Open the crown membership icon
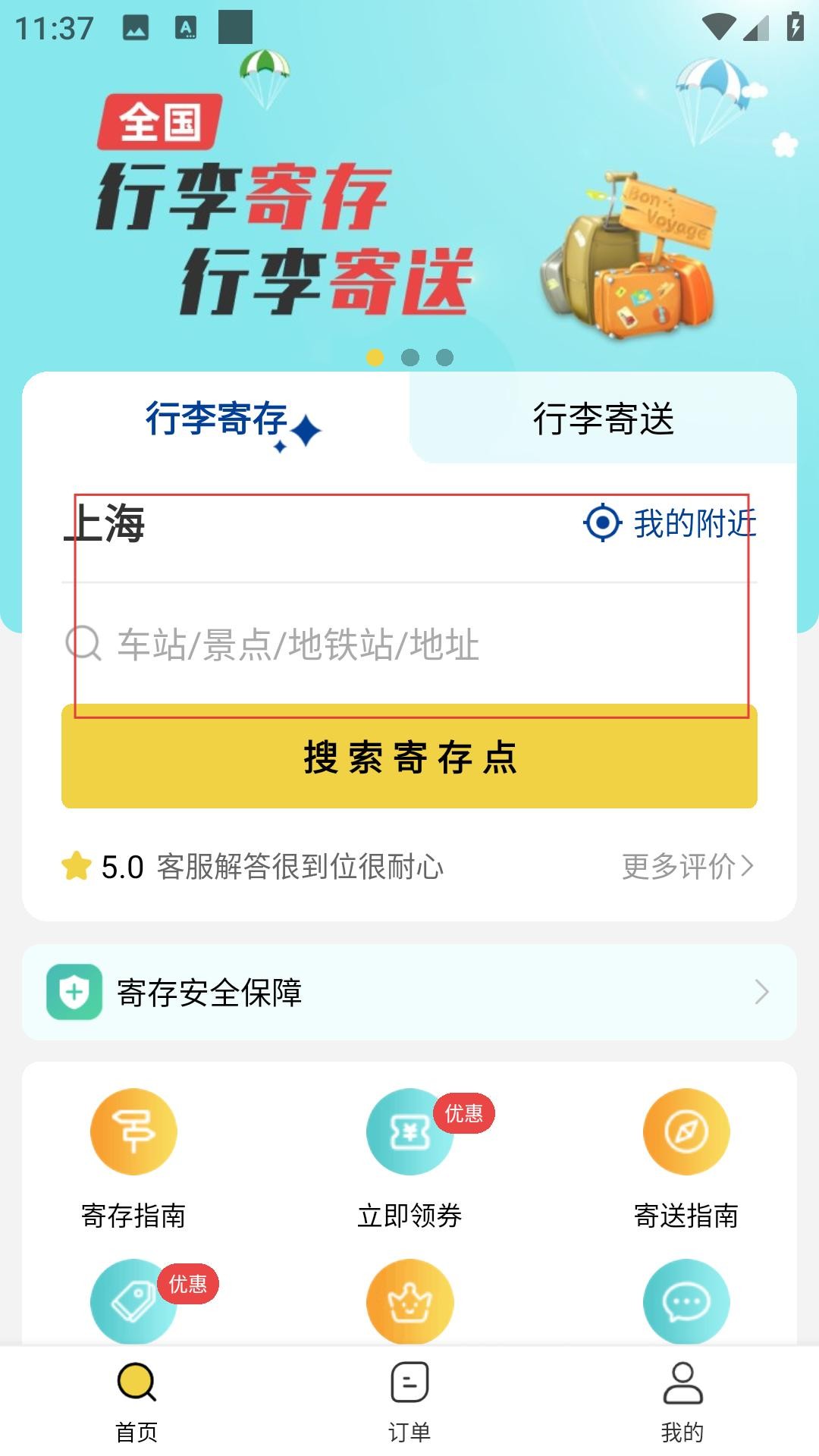This screenshot has height=1456, width=819. tap(409, 1301)
